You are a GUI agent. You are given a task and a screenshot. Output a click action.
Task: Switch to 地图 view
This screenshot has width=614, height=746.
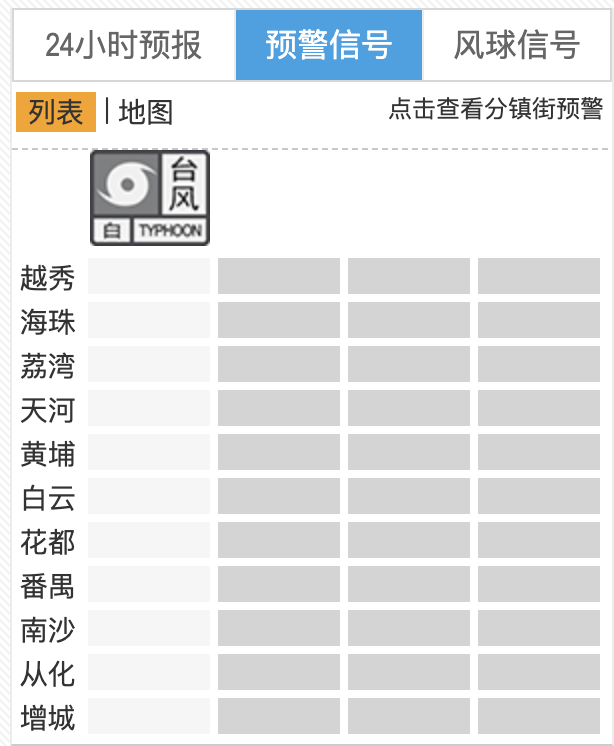[146, 112]
